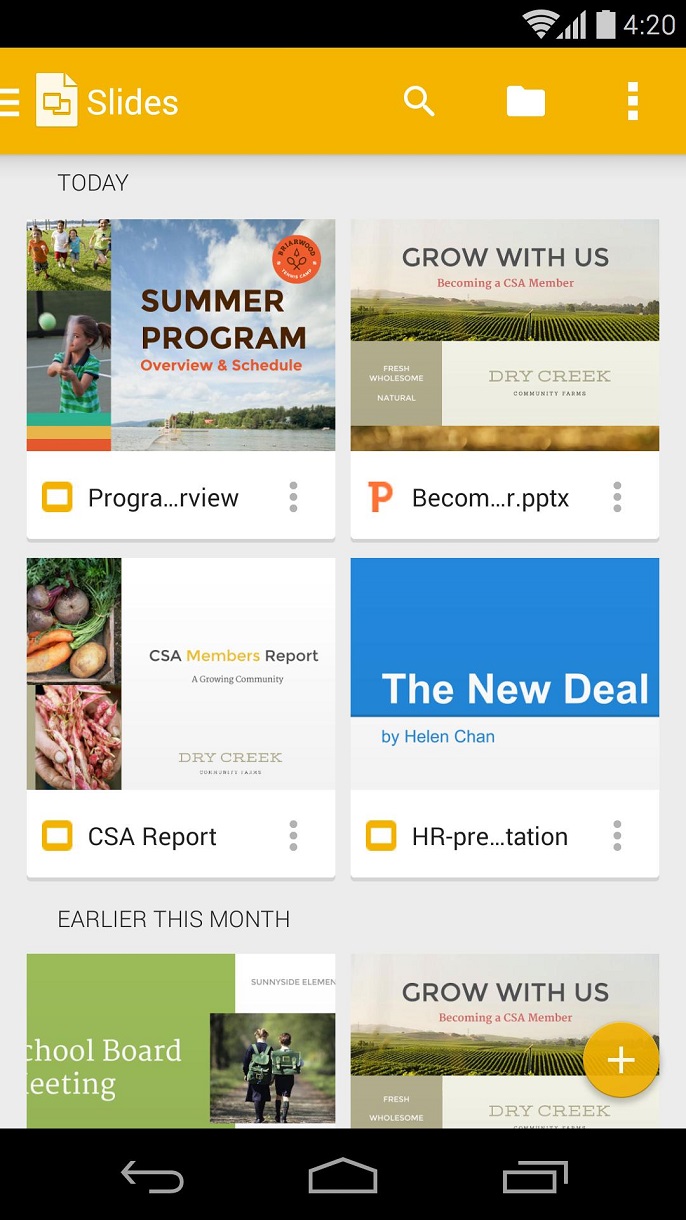Search presentations with the magnifier icon
Screen dimensions: 686x1220
419,101
